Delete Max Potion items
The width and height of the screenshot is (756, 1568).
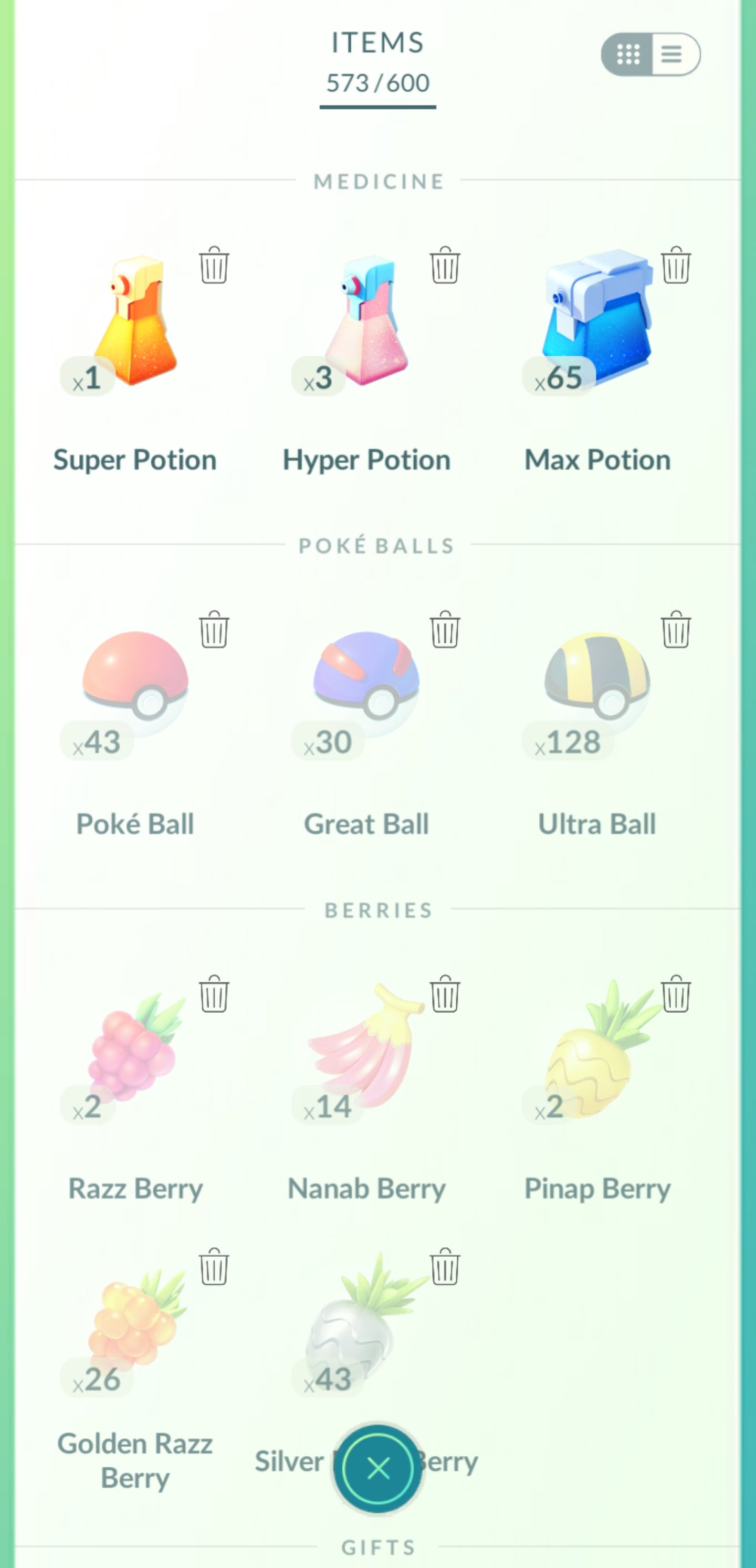tap(676, 266)
